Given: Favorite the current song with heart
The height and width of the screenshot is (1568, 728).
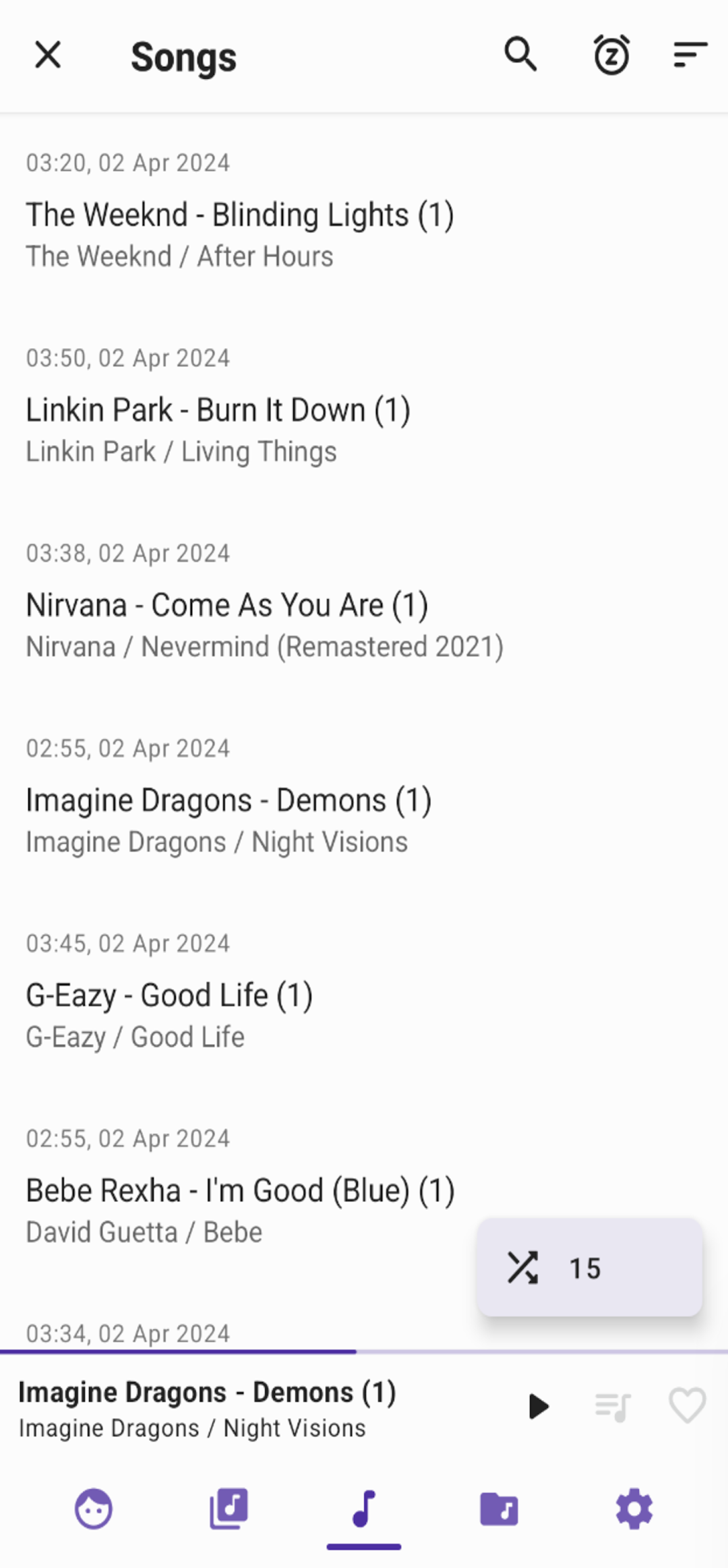Looking at the screenshot, I should tap(687, 1406).
